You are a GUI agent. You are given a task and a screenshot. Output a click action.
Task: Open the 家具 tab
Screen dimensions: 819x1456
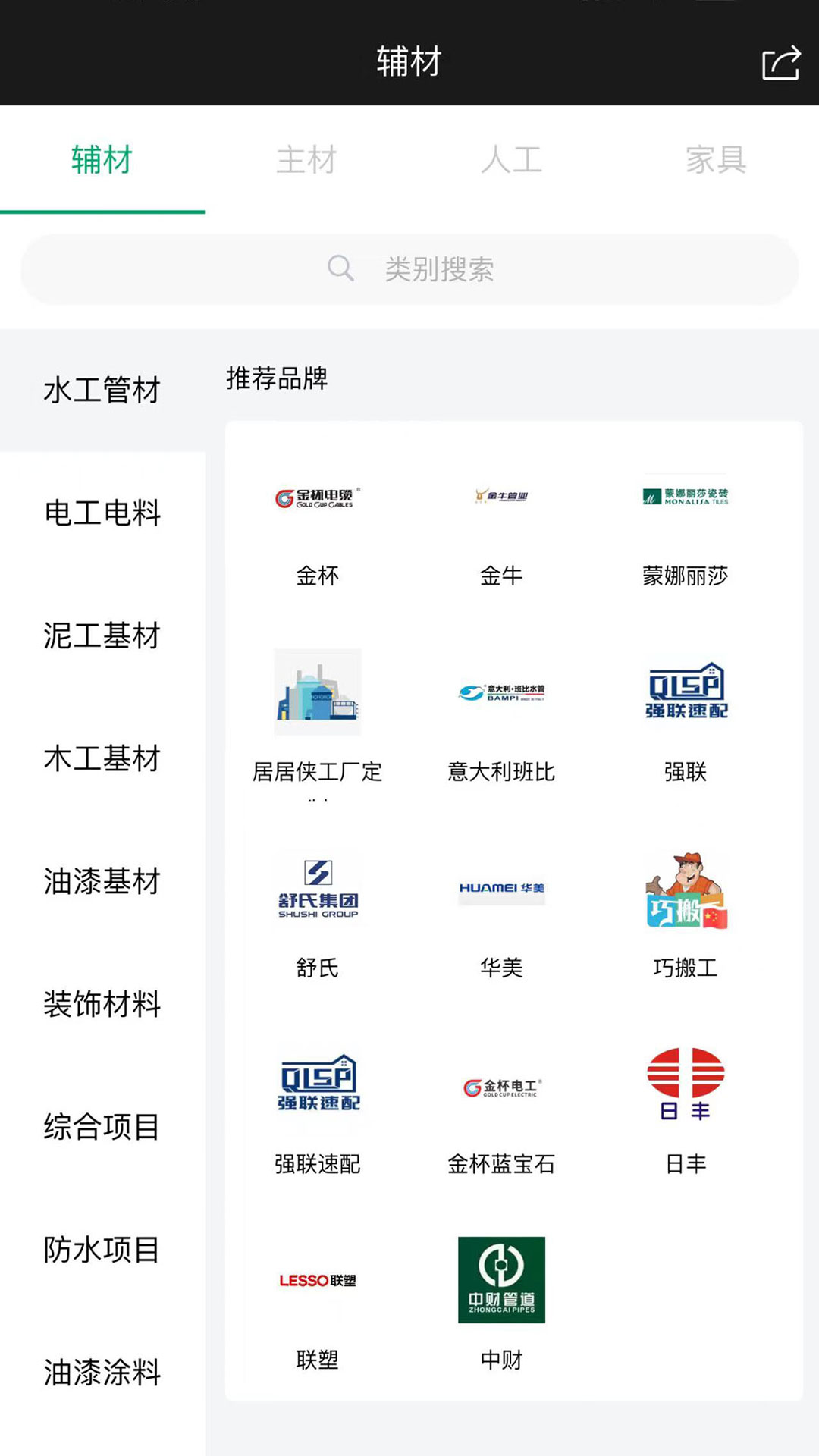tap(716, 160)
